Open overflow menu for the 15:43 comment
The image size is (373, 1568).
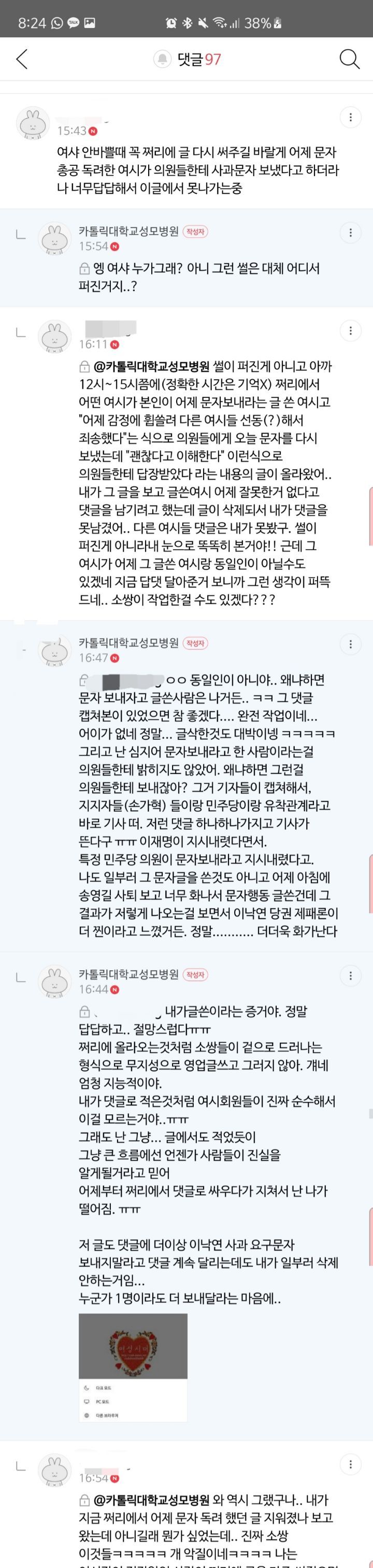(351, 118)
